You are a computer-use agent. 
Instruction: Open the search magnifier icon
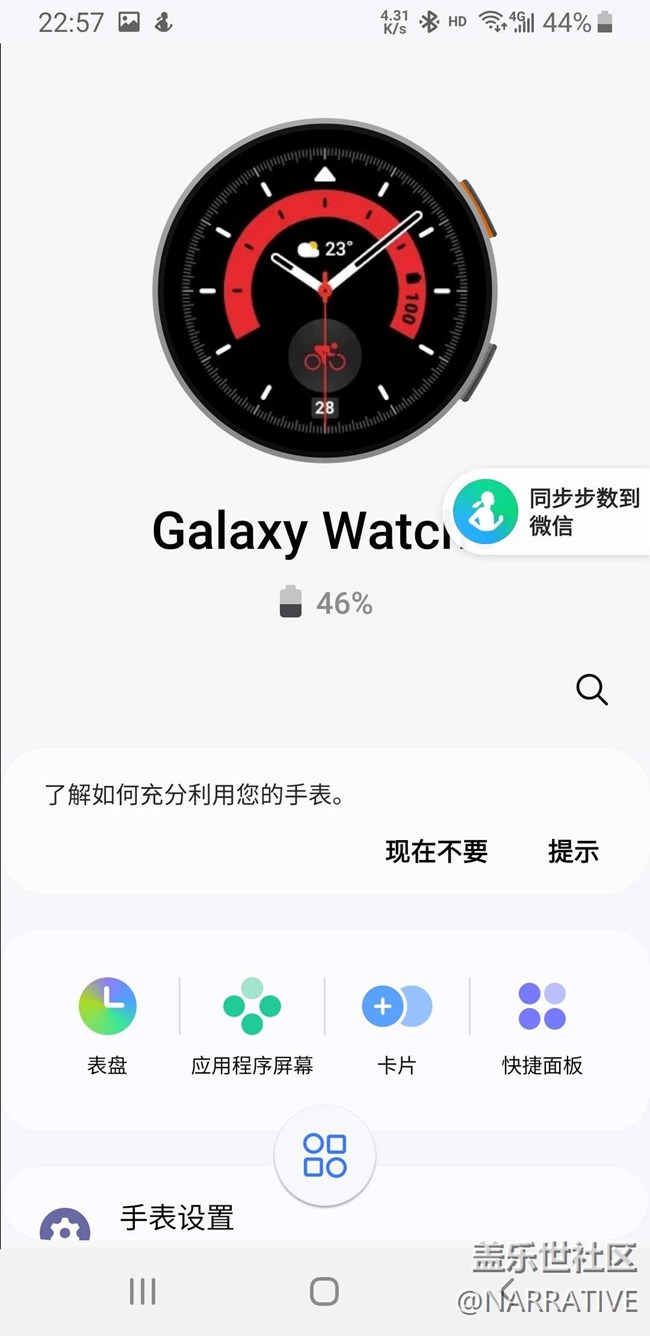592,689
